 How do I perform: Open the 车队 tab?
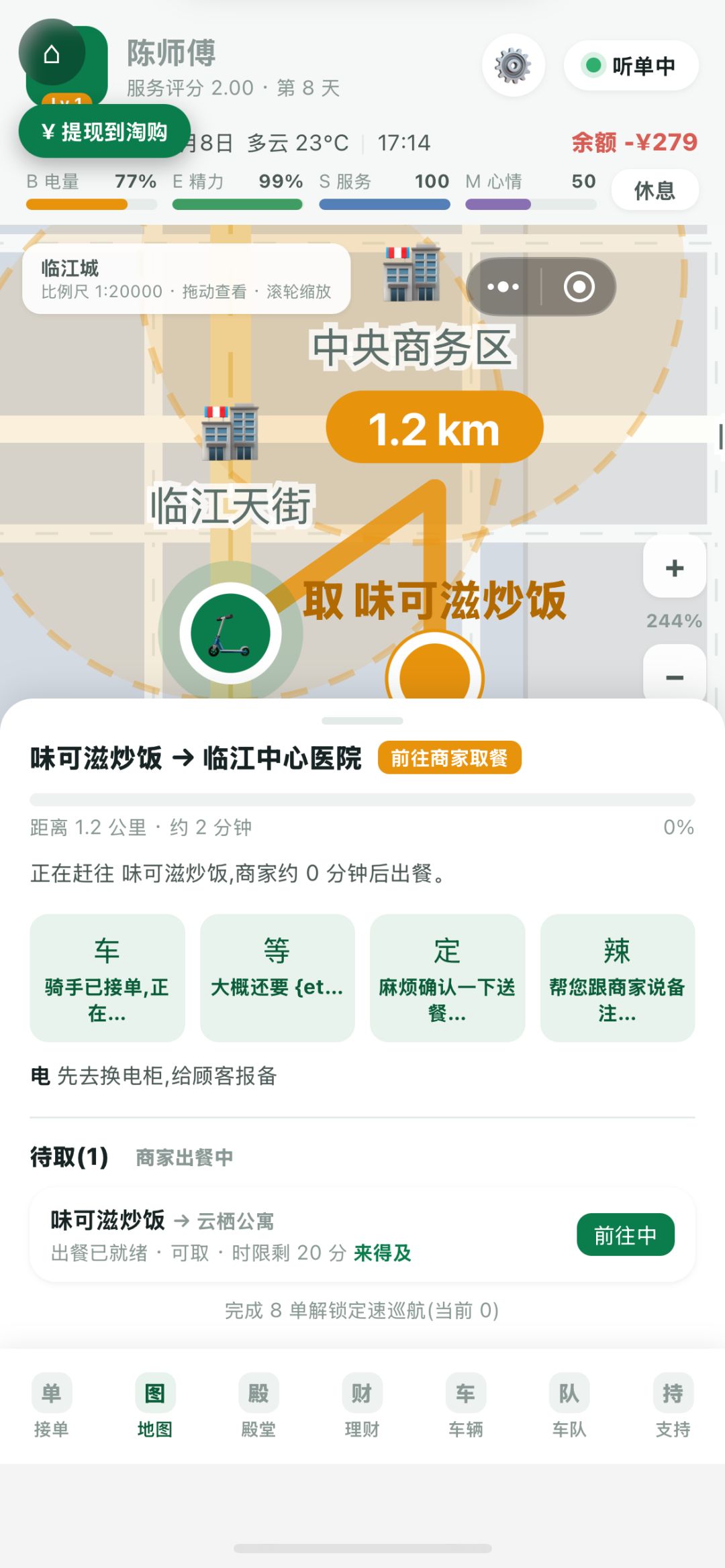click(x=569, y=1405)
